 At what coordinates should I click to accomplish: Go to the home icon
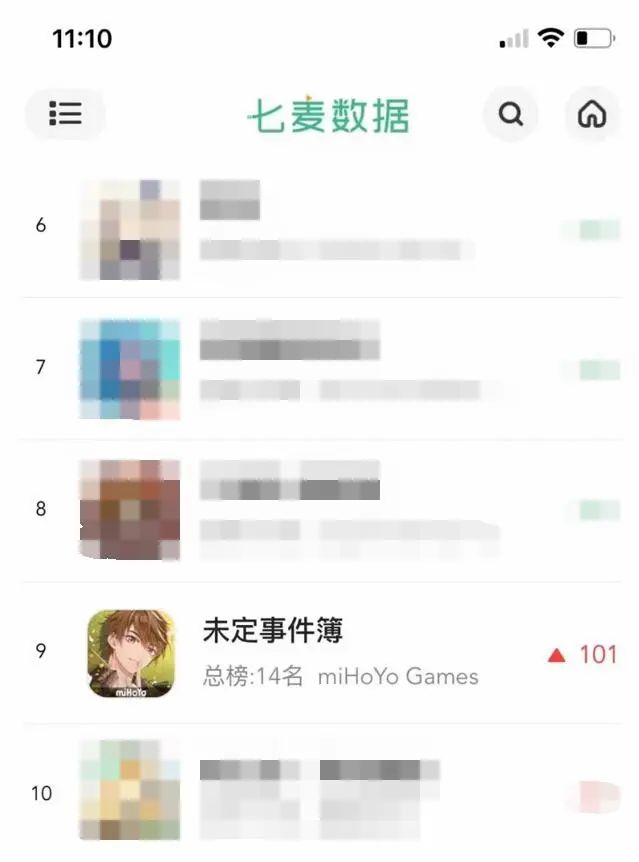coord(592,115)
